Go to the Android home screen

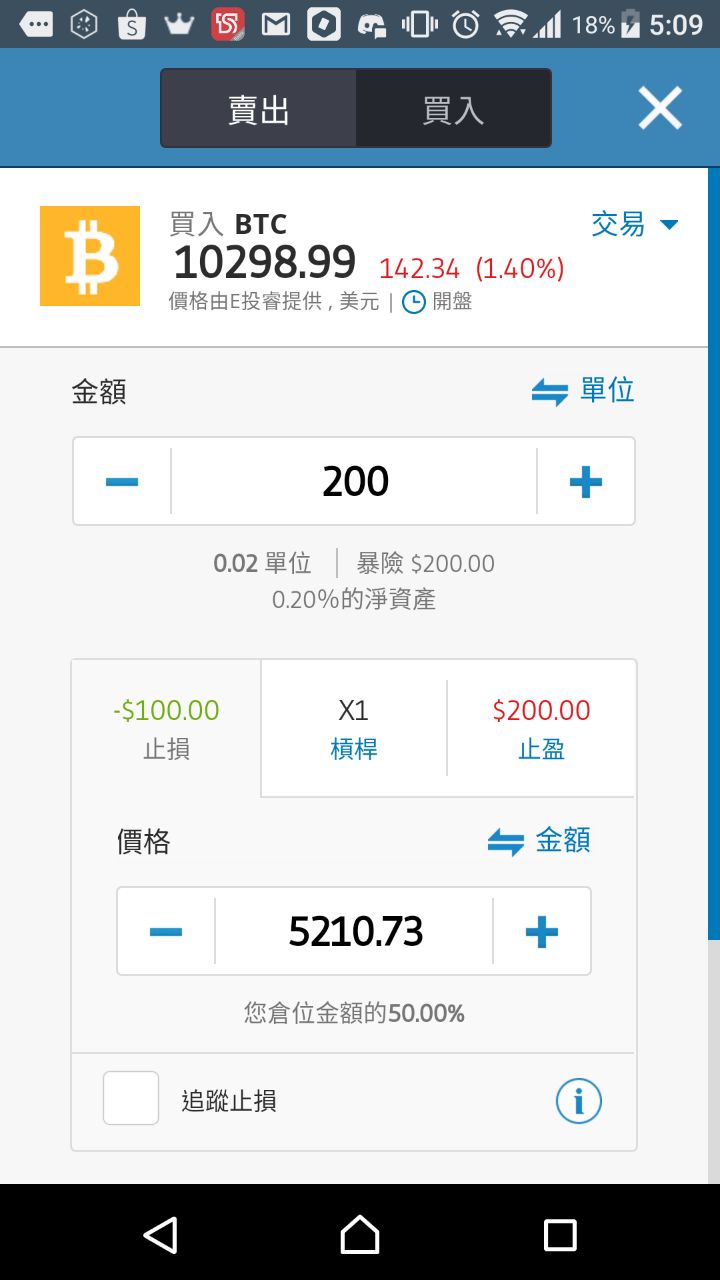(360, 1235)
